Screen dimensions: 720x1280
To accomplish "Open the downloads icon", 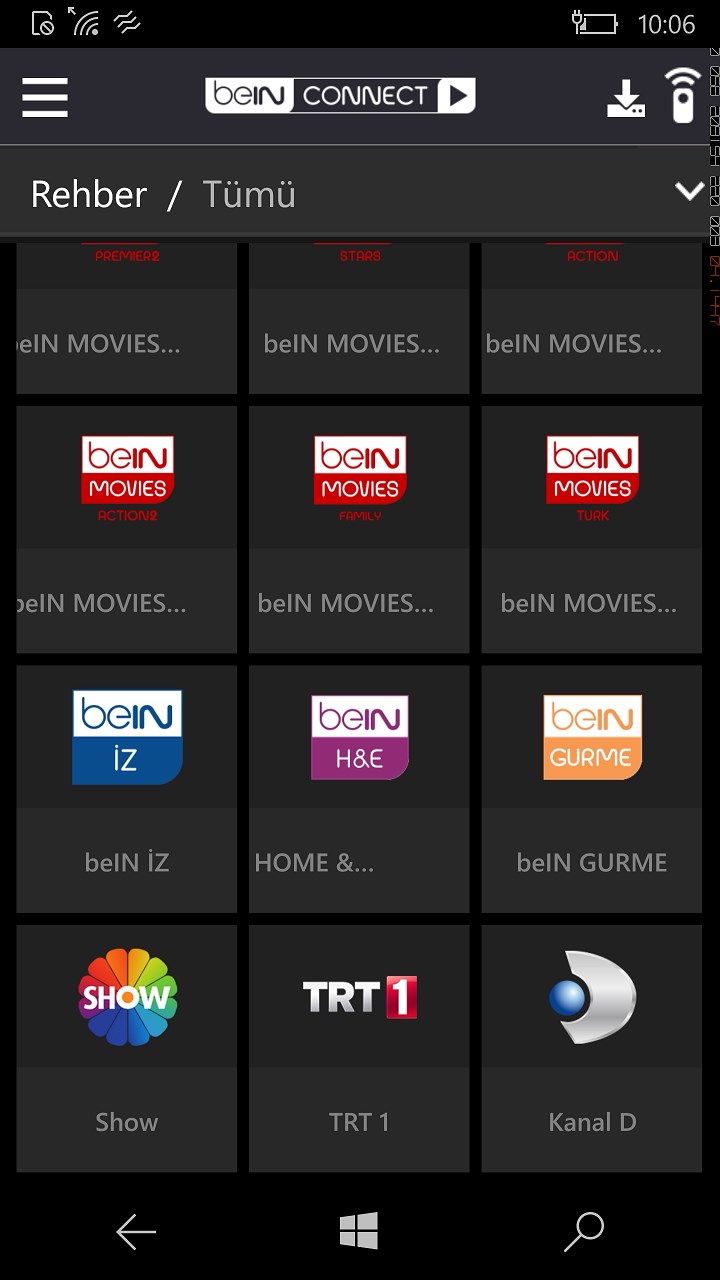I will (626, 98).
